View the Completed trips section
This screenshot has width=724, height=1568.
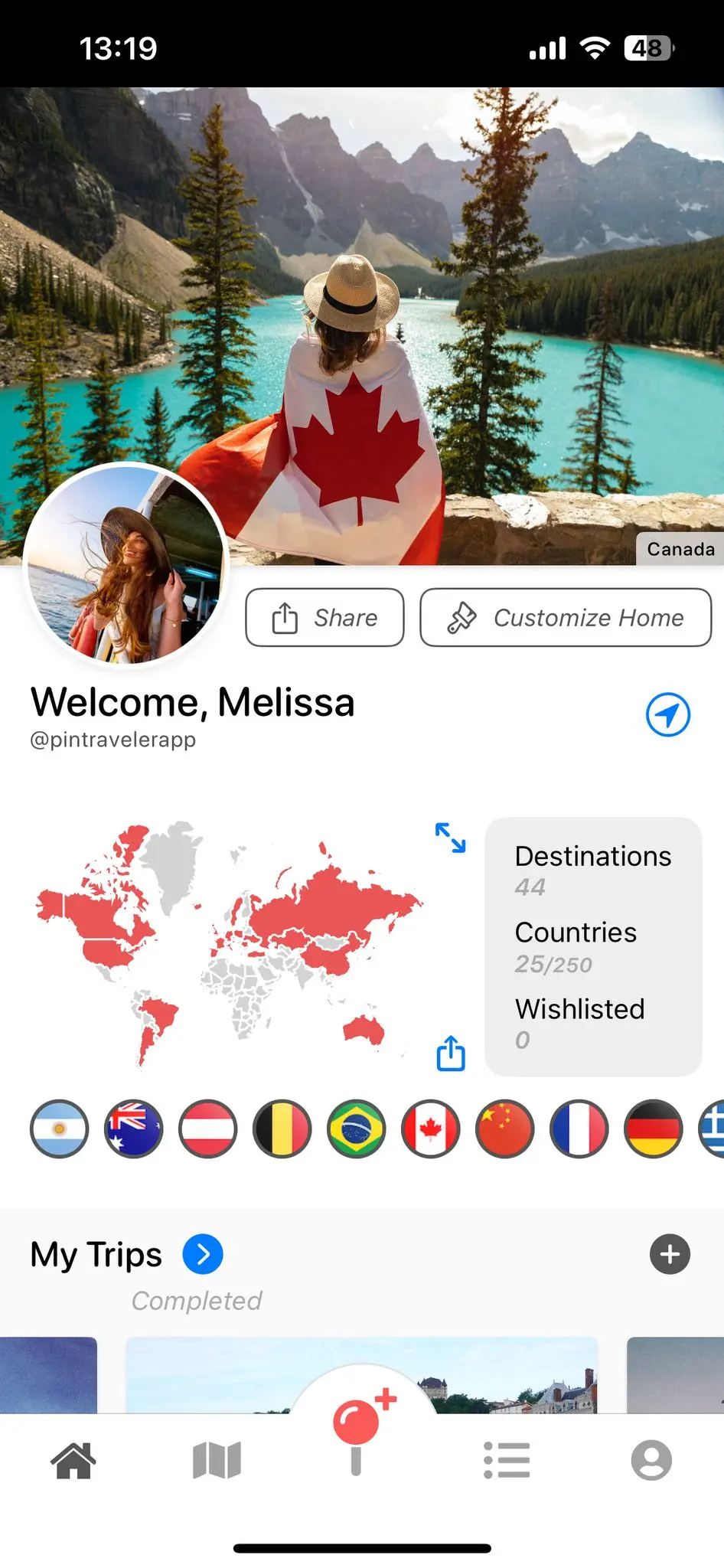[x=196, y=1300]
